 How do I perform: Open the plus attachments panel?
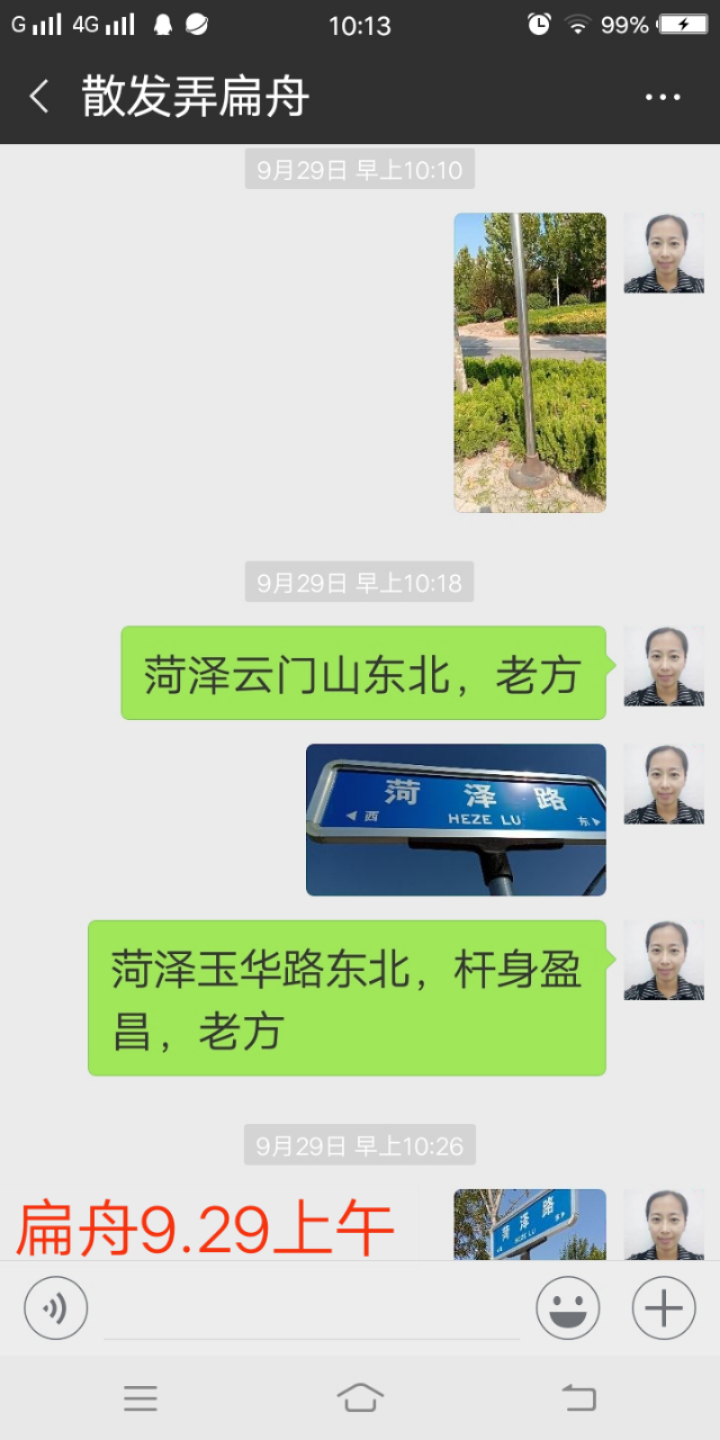664,1308
